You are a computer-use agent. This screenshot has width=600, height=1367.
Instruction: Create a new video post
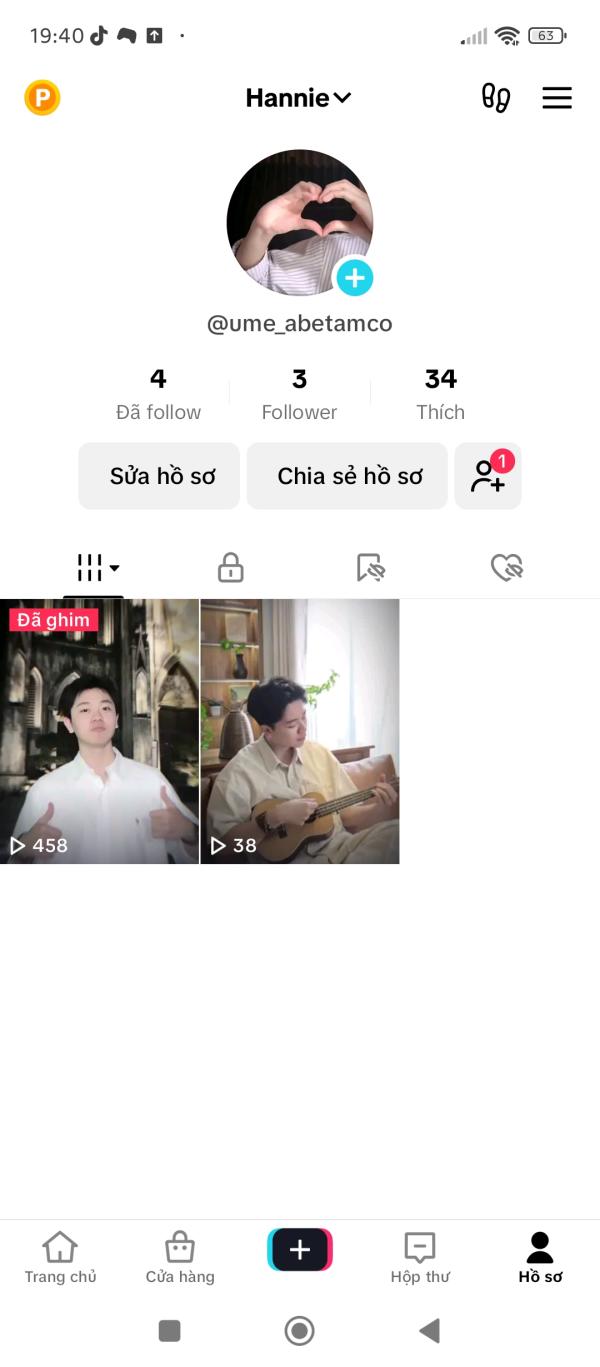click(x=300, y=1250)
